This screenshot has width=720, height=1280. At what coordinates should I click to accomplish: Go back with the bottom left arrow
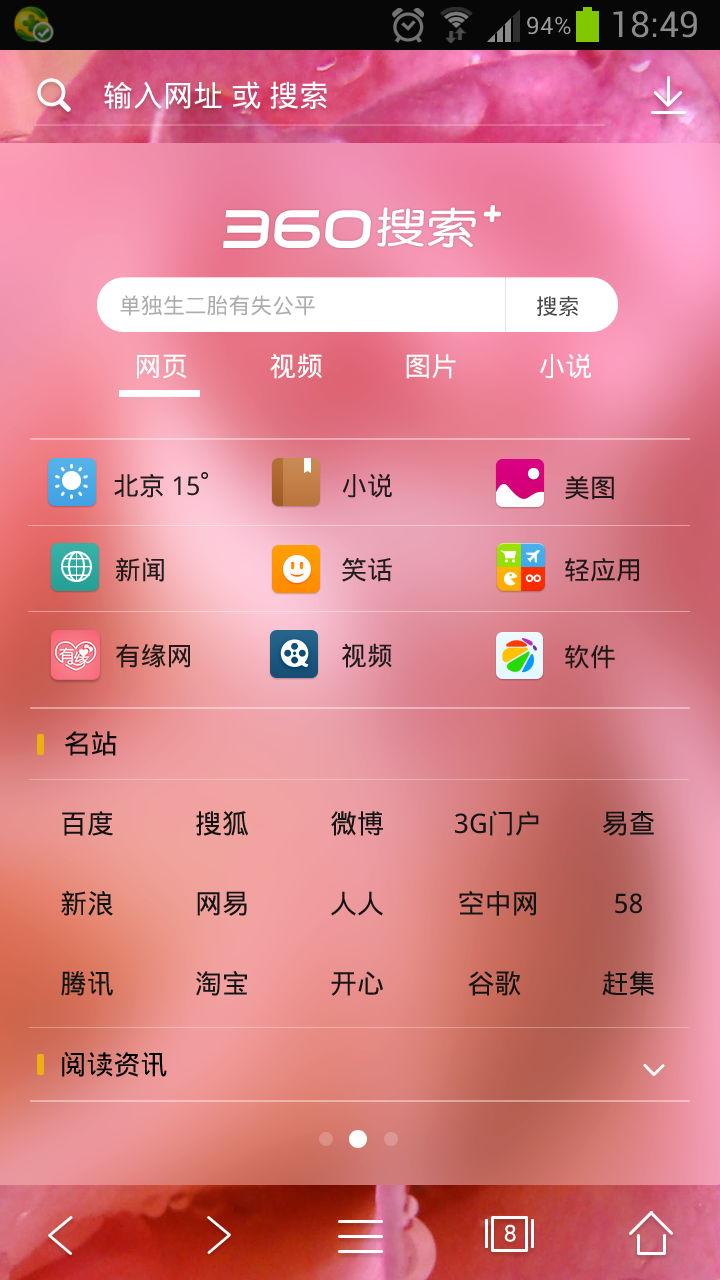click(61, 1236)
